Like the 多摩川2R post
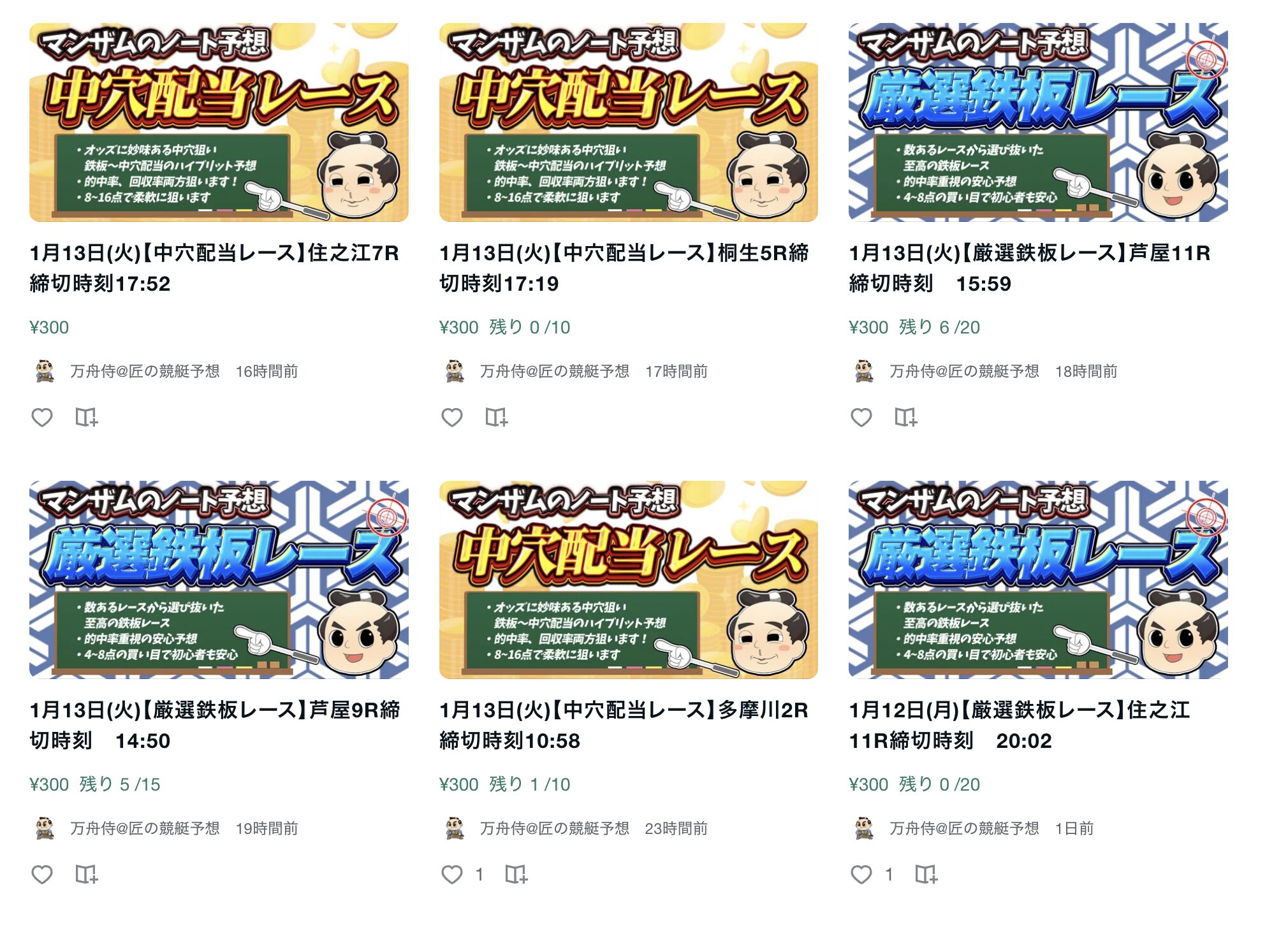The image size is (1288, 936). tap(452, 874)
